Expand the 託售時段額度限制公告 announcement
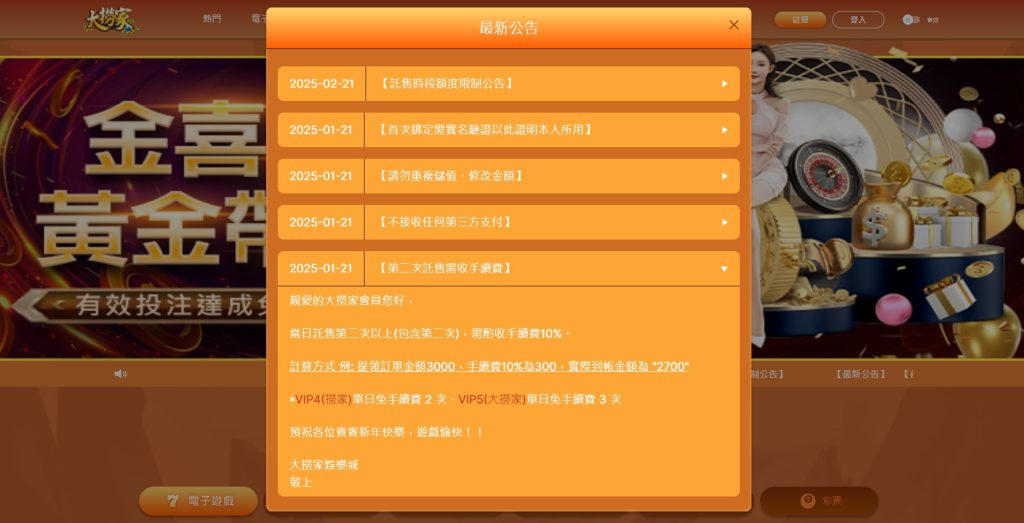1024x523 pixels. pos(509,84)
